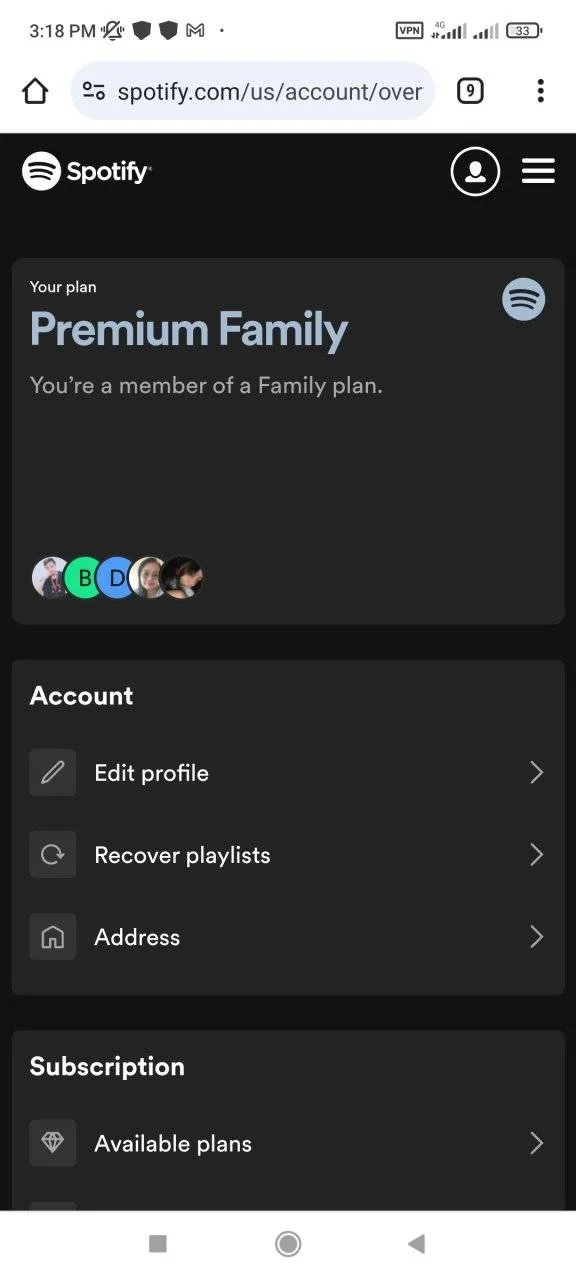The height and width of the screenshot is (1280, 576).
Task: View Available plans
Action: click(288, 1143)
